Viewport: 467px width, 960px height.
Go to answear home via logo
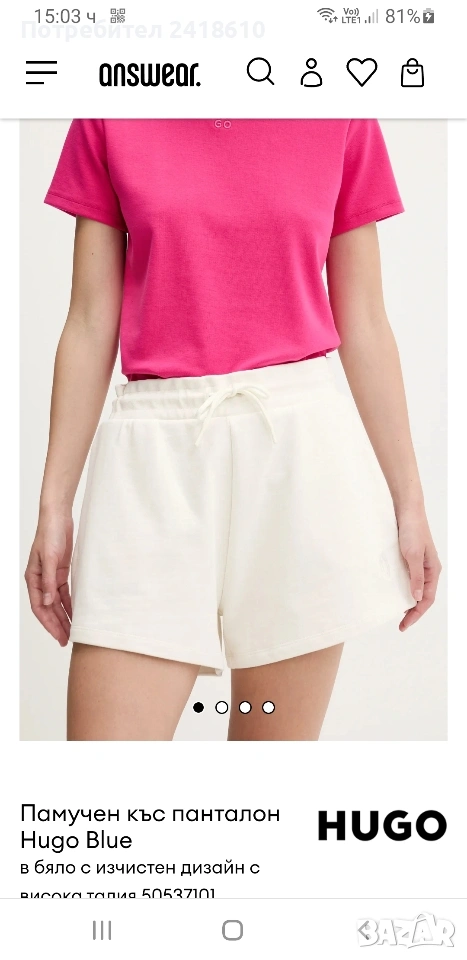150,74
